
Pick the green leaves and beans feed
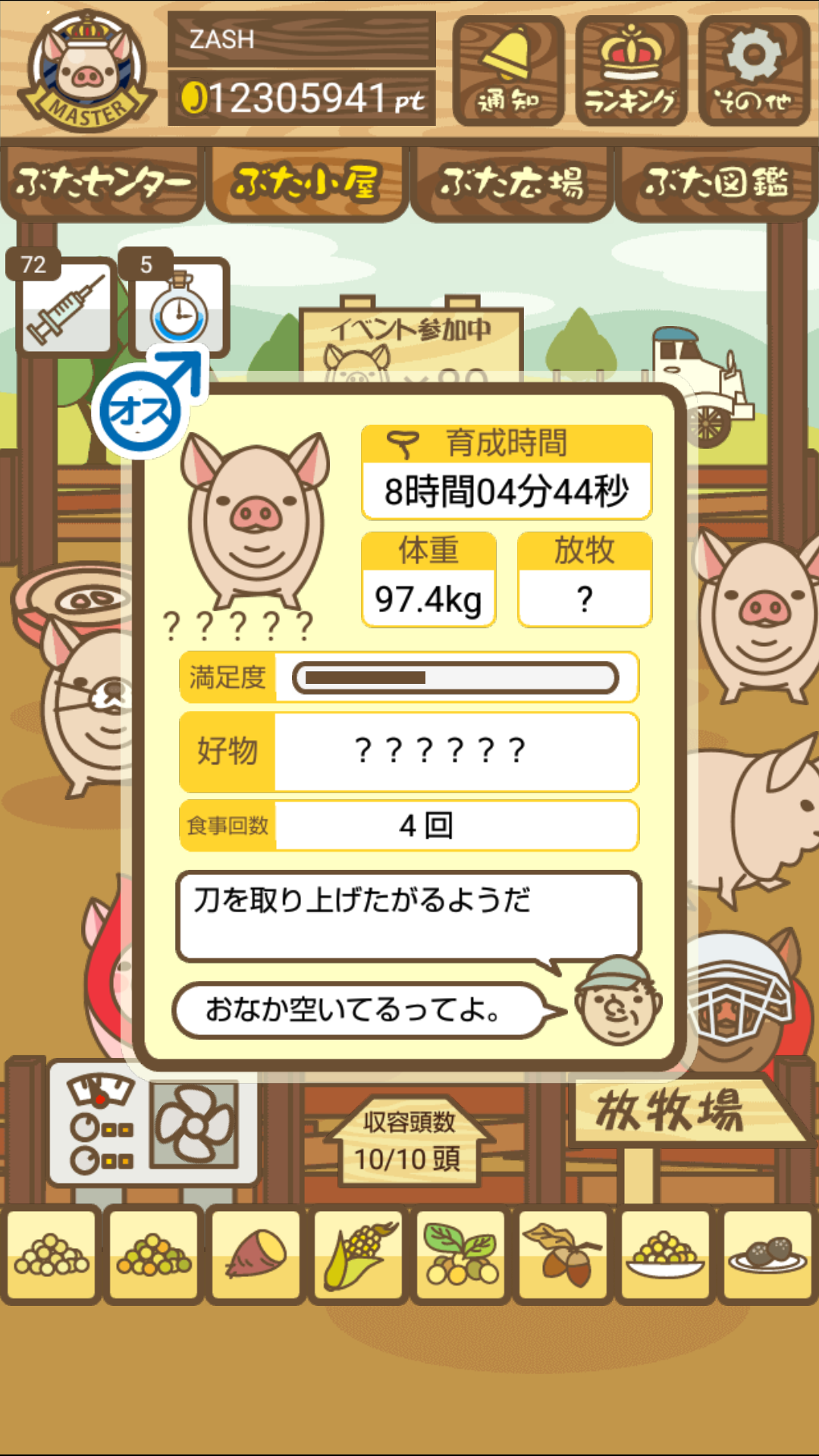pos(461,1255)
